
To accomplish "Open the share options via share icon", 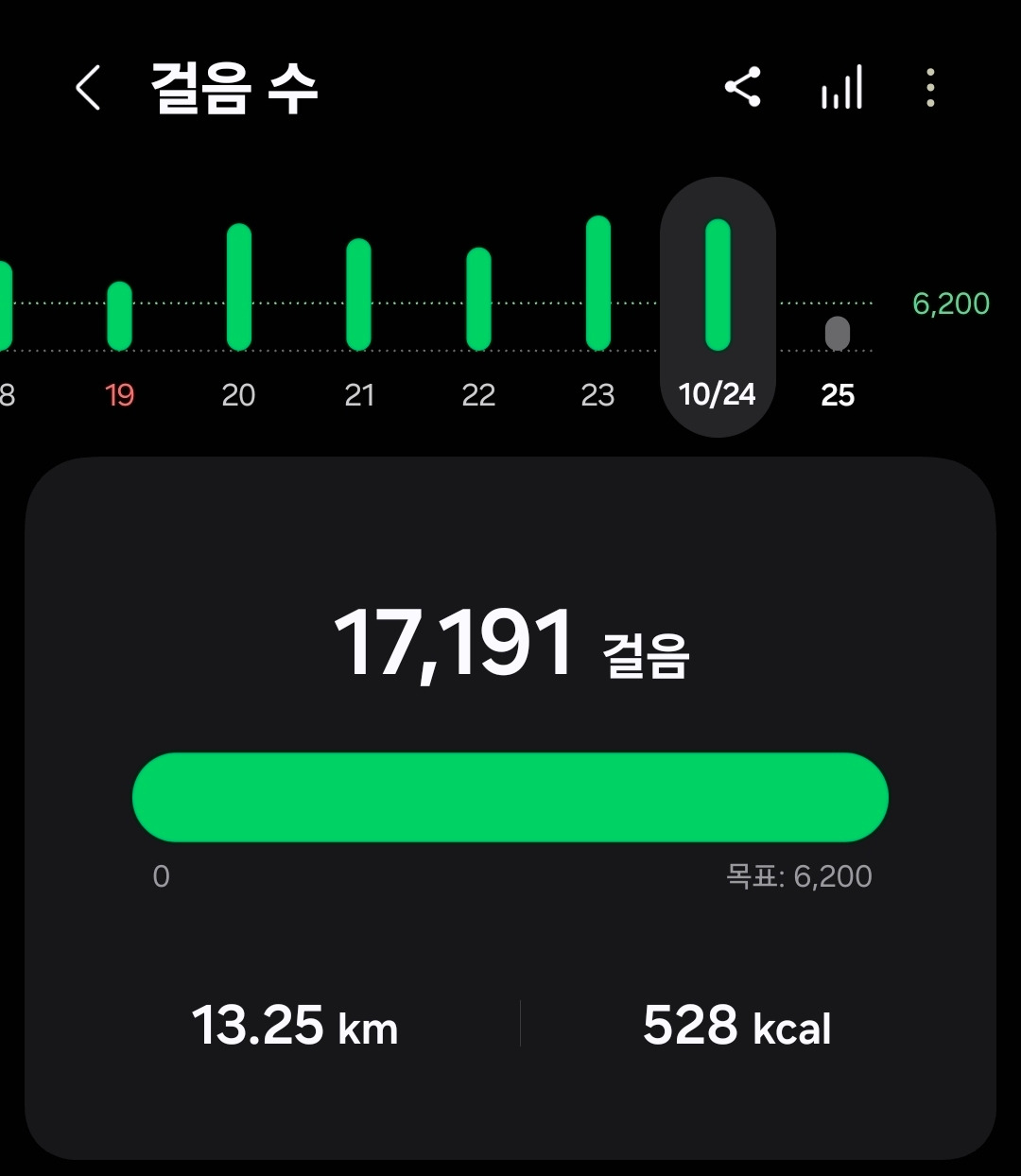I will coord(744,88).
